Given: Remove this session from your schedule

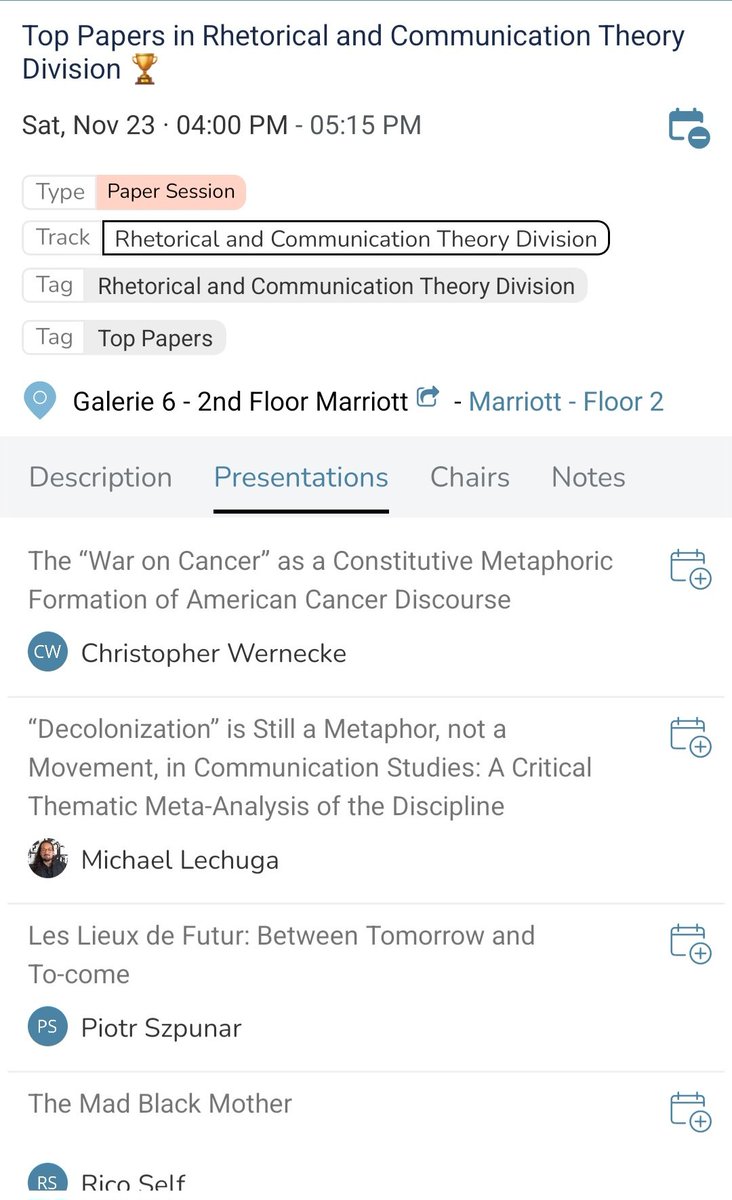Looking at the screenshot, I should pyautogui.click(x=688, y=128).
